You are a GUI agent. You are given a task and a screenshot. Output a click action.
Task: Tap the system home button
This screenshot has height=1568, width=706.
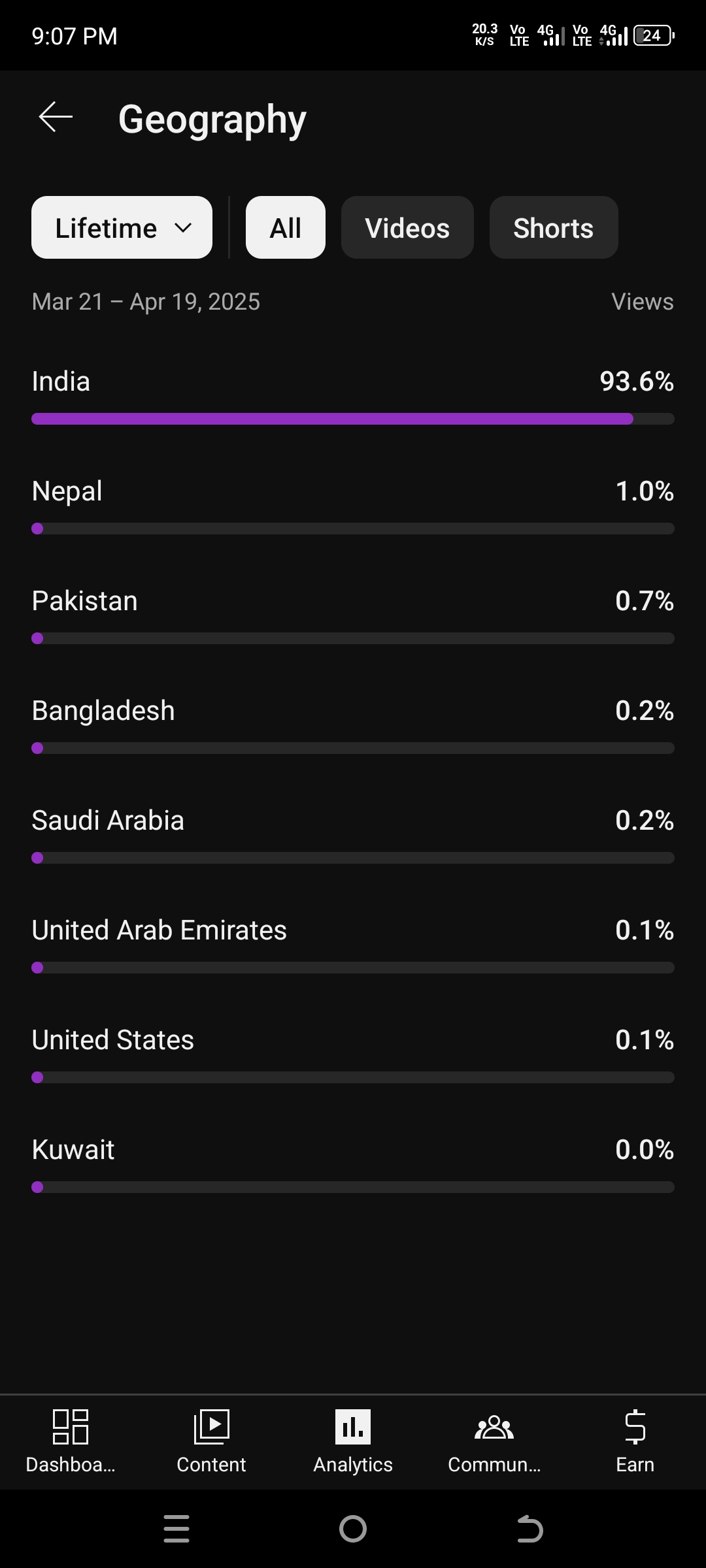click(353, 1529)
